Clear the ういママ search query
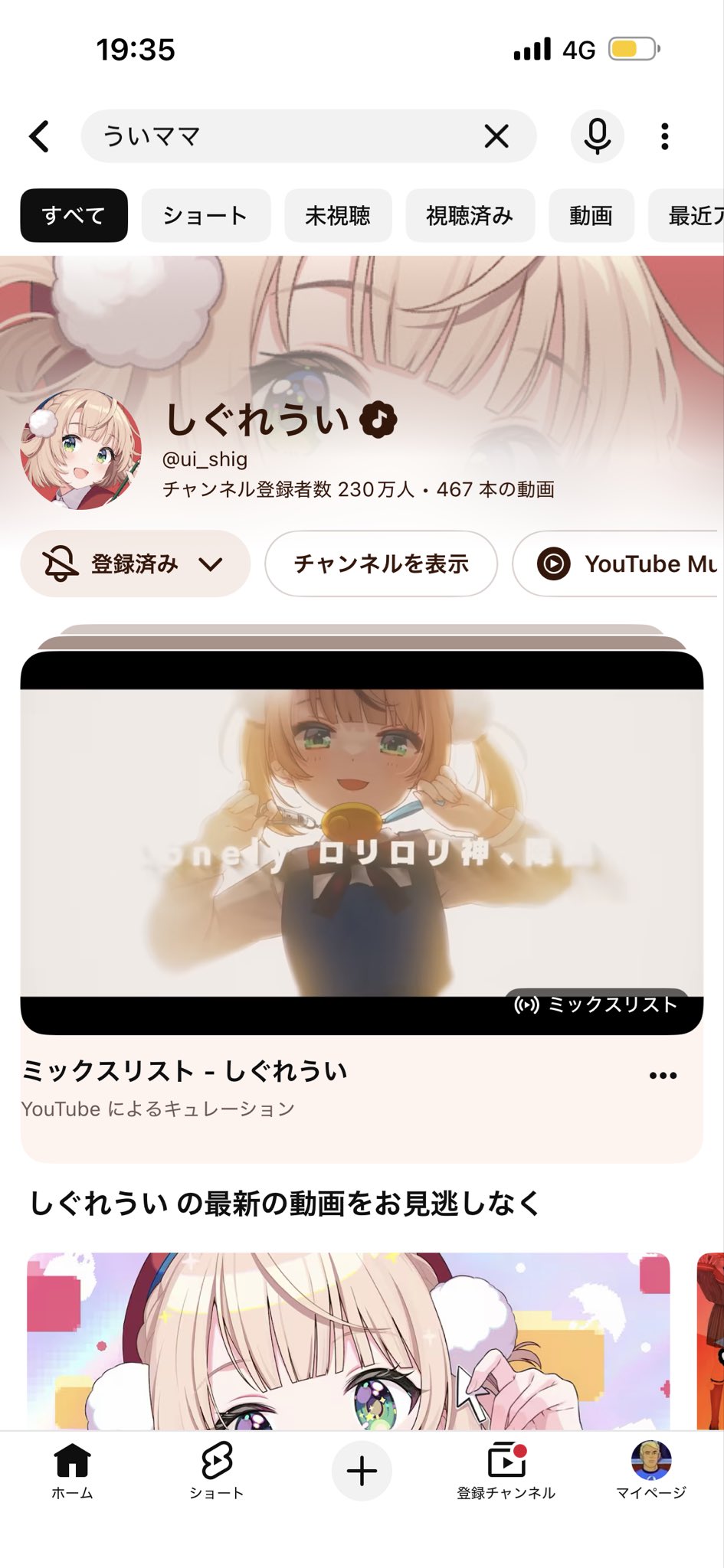724x1568 pixels. coord(496,136)
